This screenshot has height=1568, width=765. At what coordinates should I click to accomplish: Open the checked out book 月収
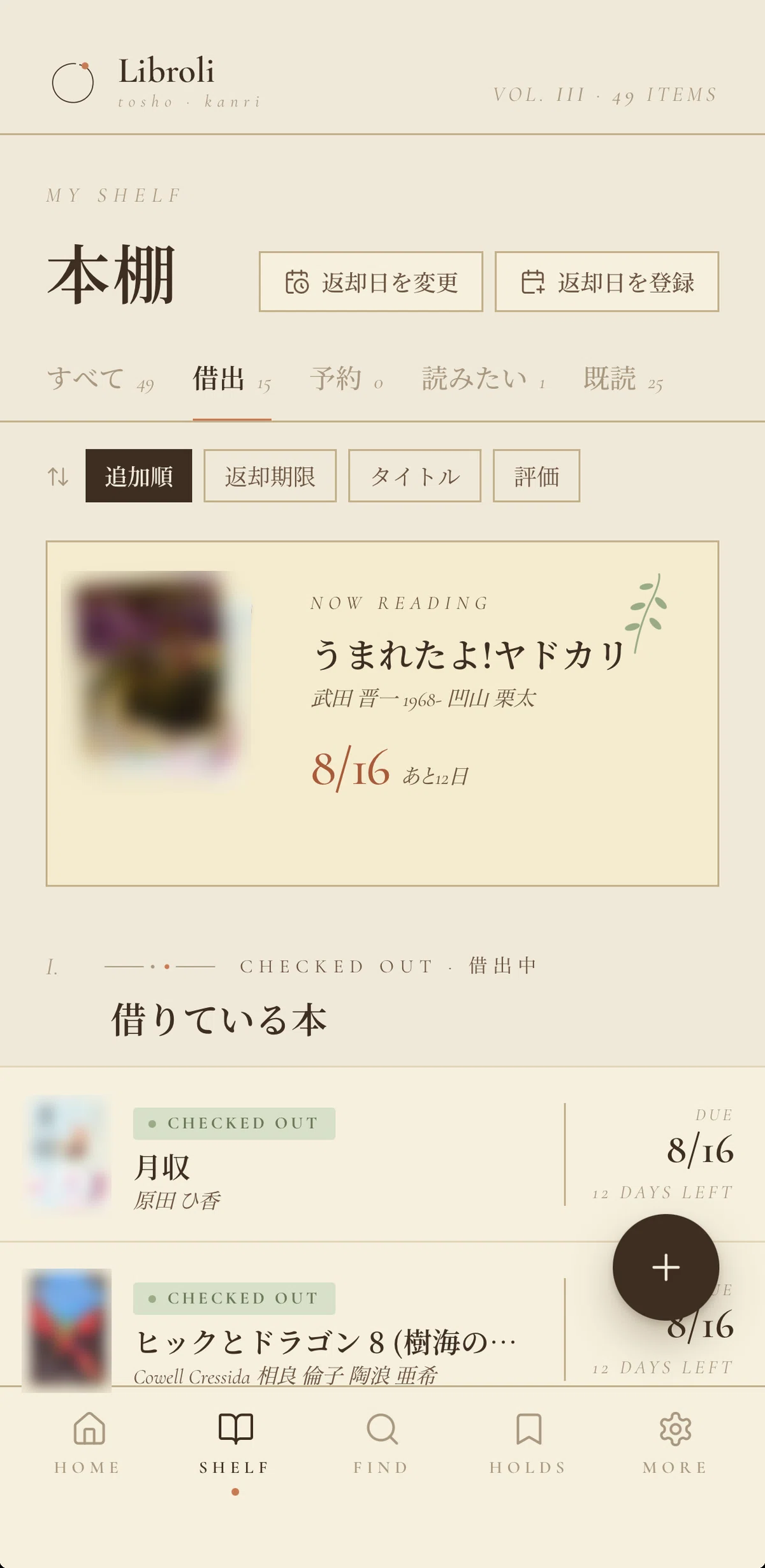382,1154
